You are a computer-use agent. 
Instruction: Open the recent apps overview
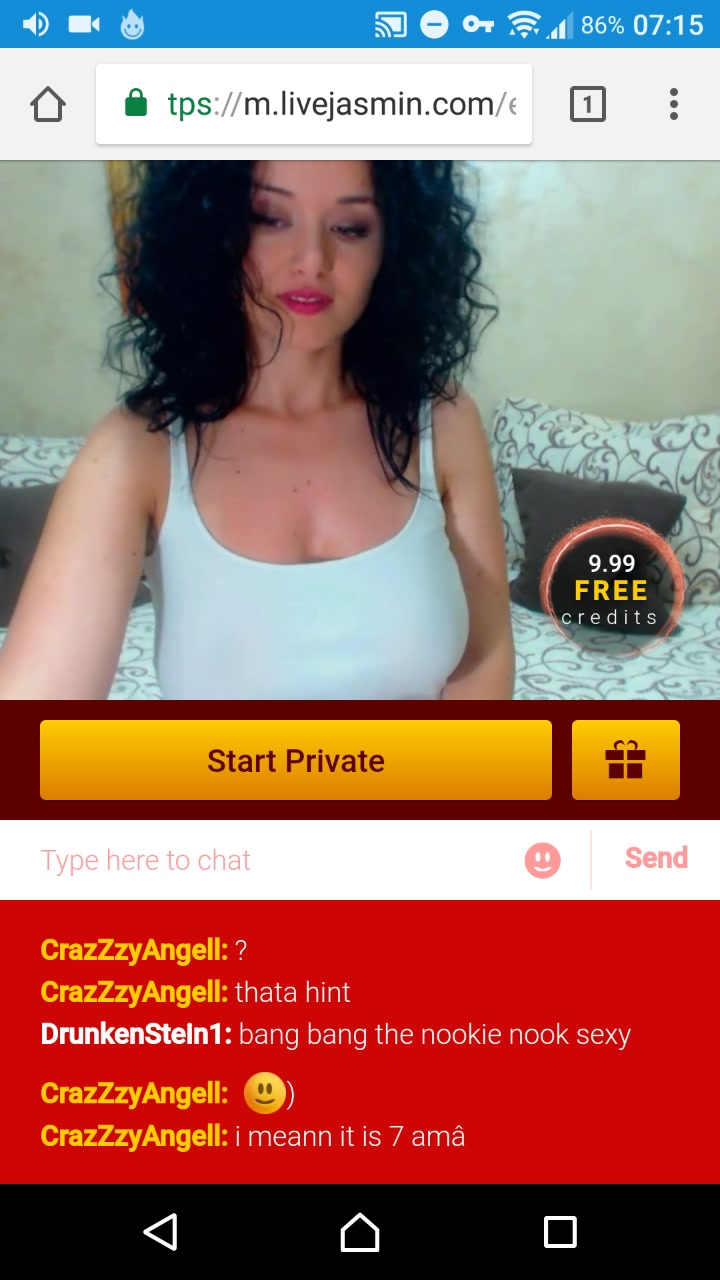point(560,1232)
